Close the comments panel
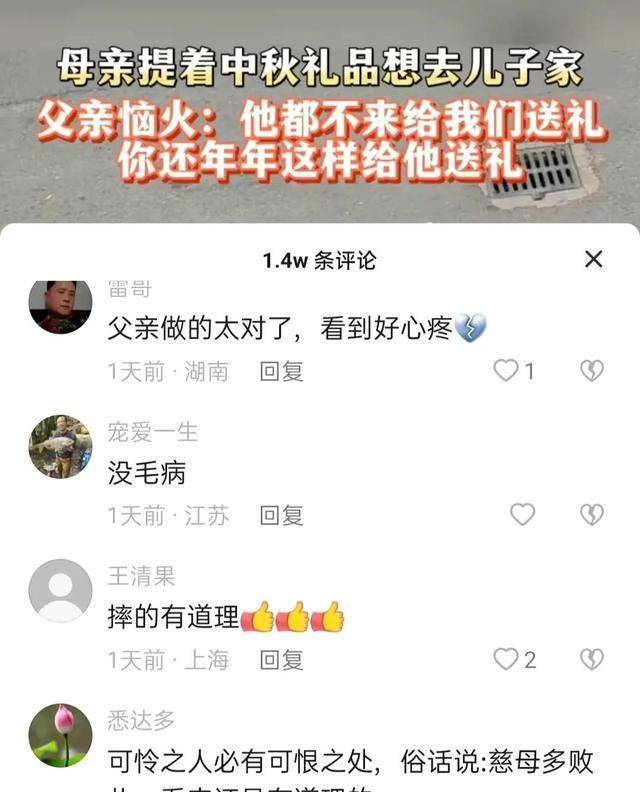 (x=593, y=260)
